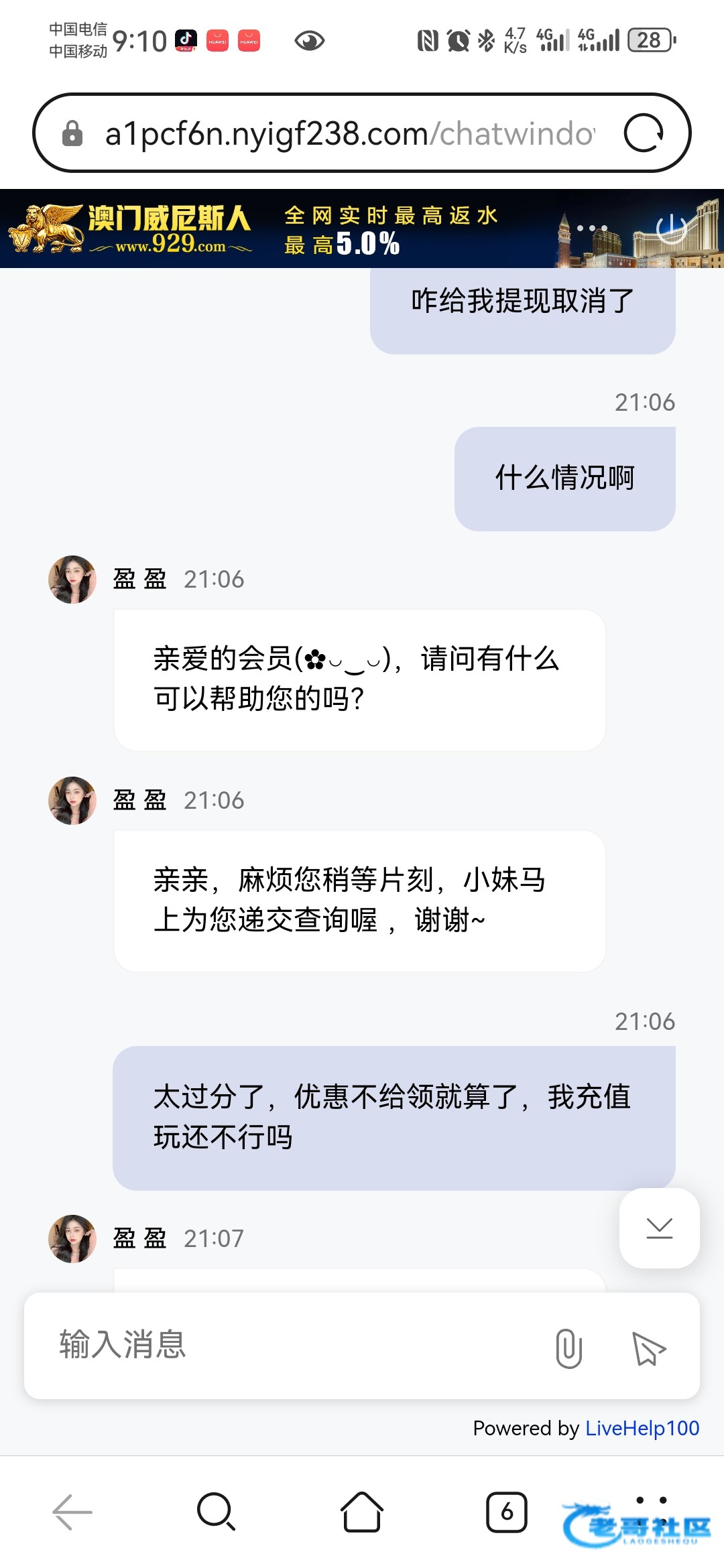The width and height of the screenshot is (724, 1568).
Task: Jump to the latest message with the down arrow
Action: 660,1228
